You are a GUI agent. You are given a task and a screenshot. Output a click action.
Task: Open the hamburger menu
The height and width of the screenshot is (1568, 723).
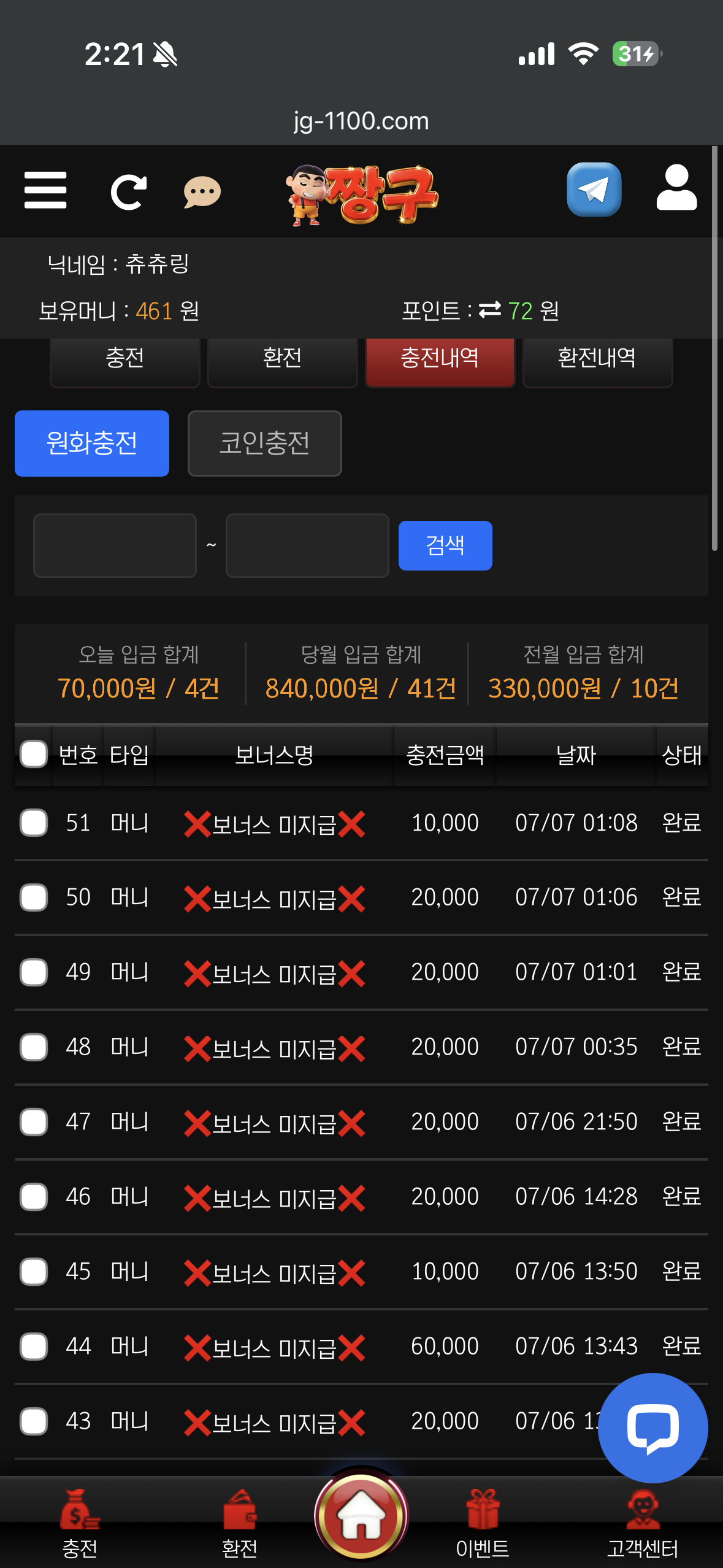point(45,190)
